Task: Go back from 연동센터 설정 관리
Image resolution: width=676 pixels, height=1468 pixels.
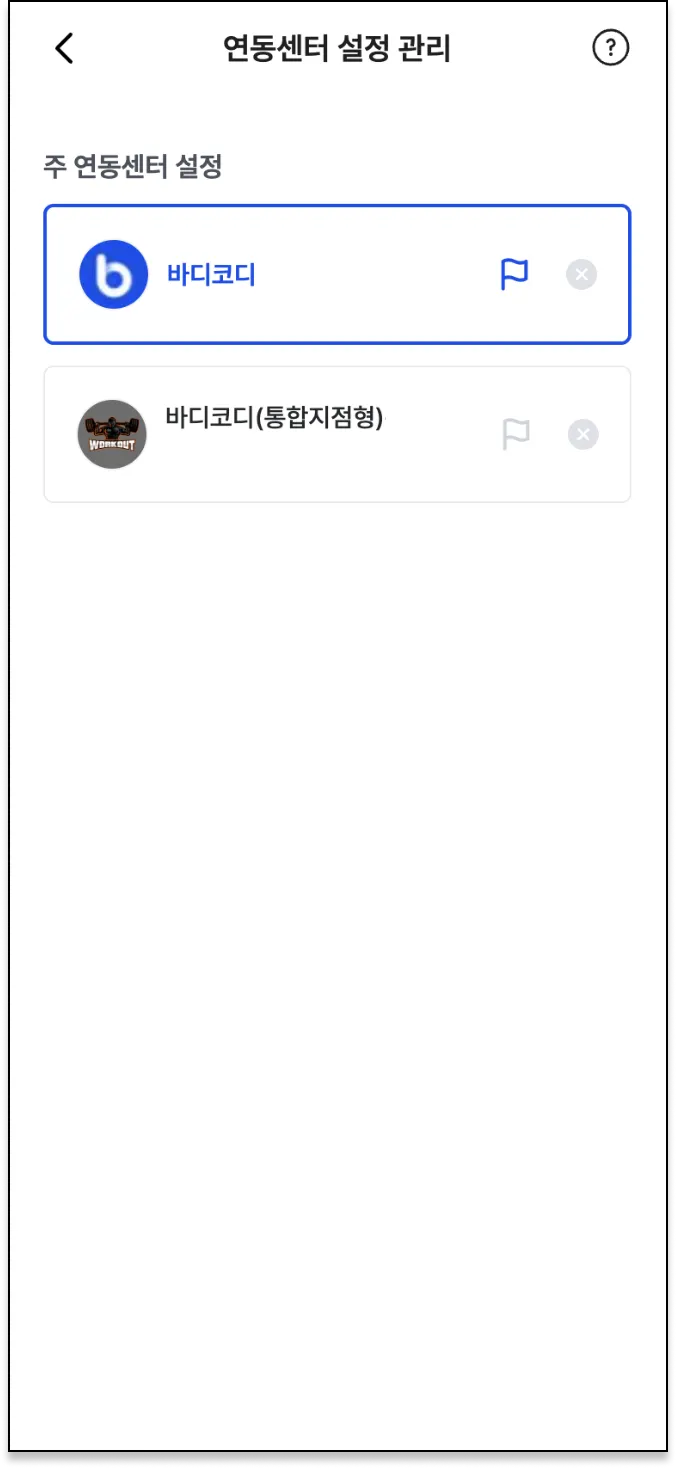Action: coord(64,48)
